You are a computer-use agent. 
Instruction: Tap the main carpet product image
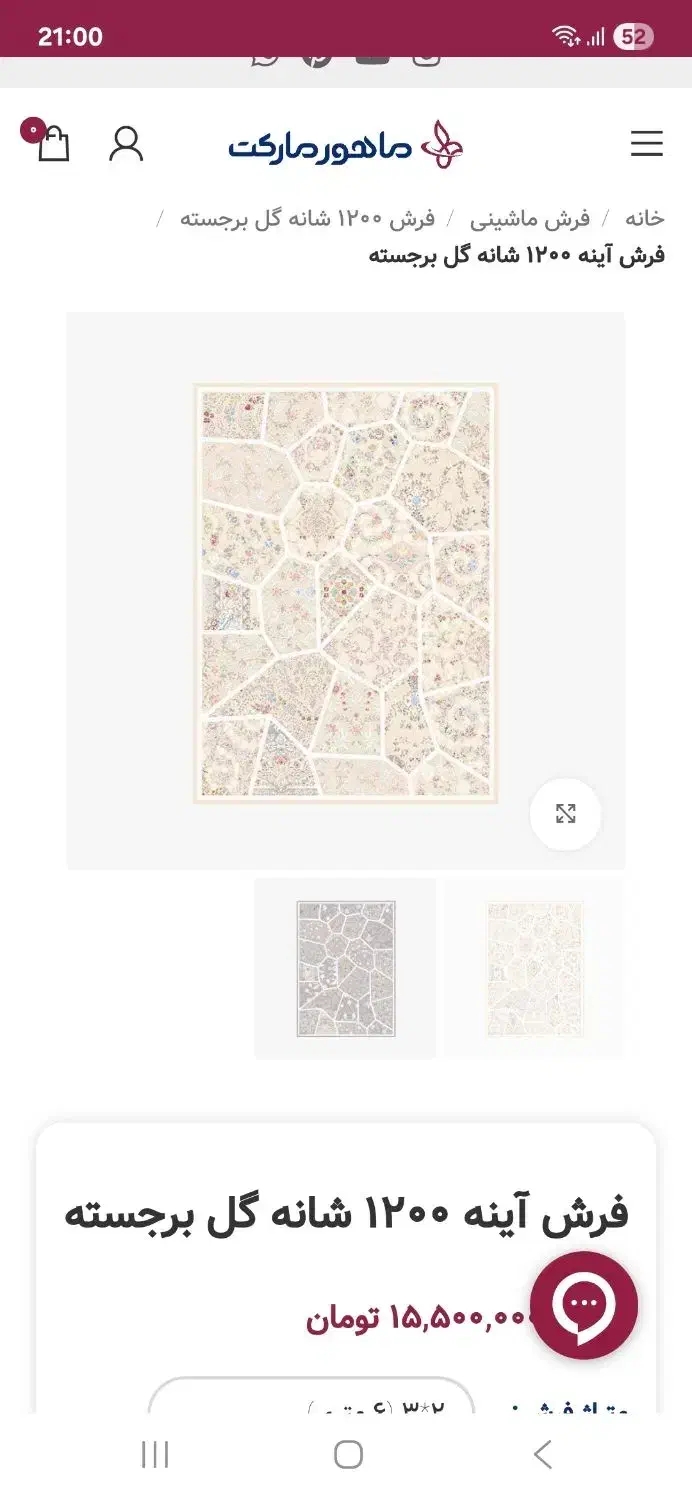[345, 592]
